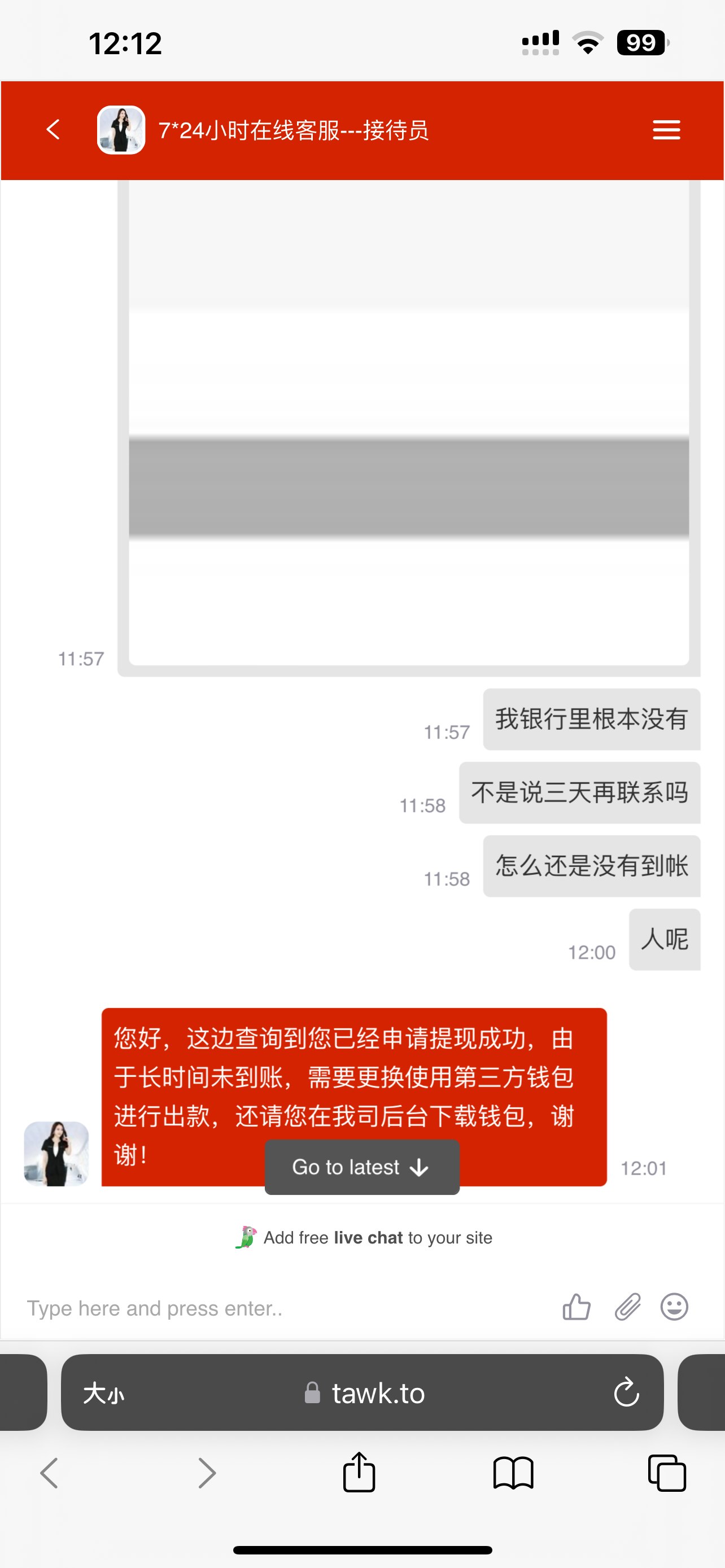Tap the Safari share icon
The height and width of the screenshot is (1568, 725).
pos(360,1473)
